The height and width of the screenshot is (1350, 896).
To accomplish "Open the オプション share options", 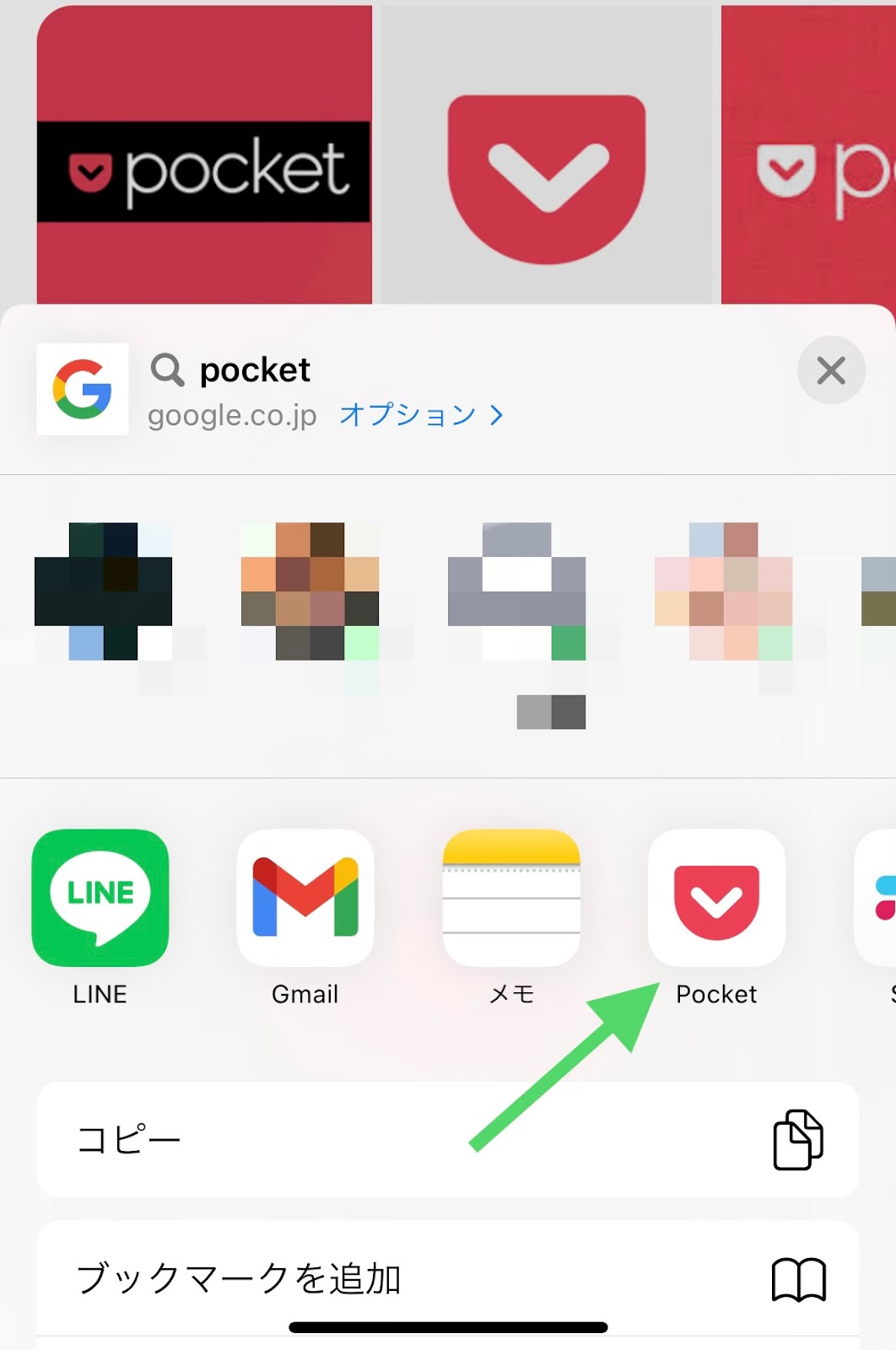I will pos(420,415).
